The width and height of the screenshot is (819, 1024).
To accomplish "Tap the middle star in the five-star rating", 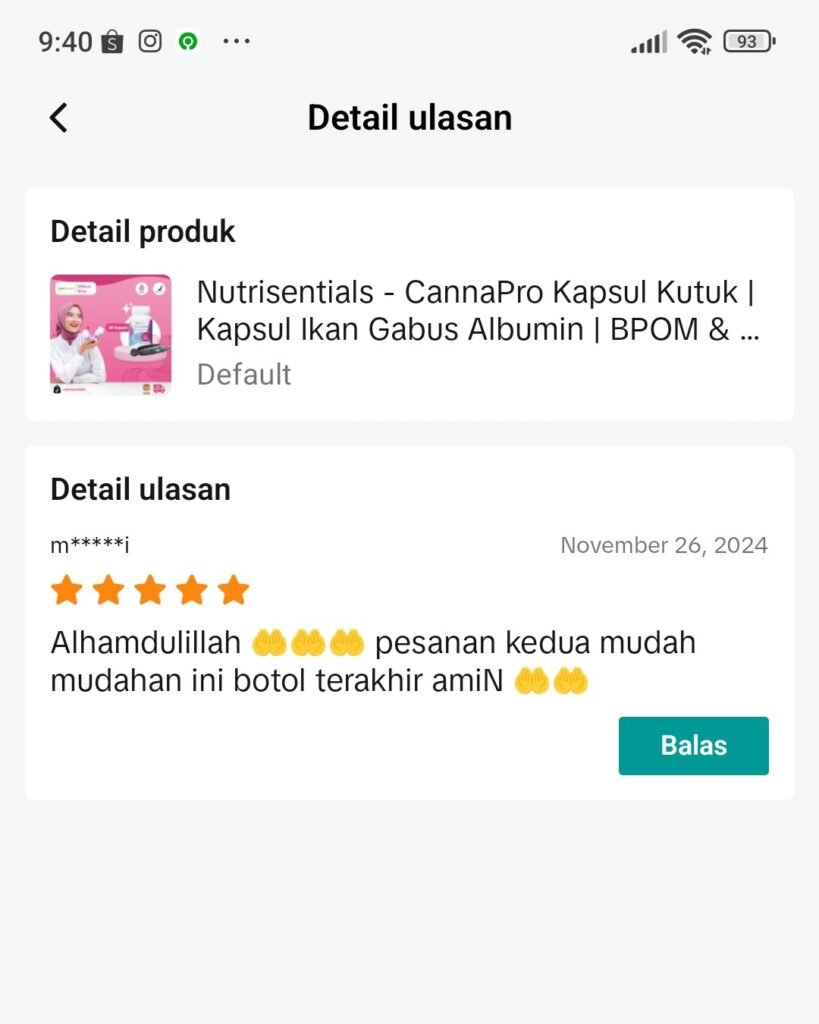I will pos(149,590).
